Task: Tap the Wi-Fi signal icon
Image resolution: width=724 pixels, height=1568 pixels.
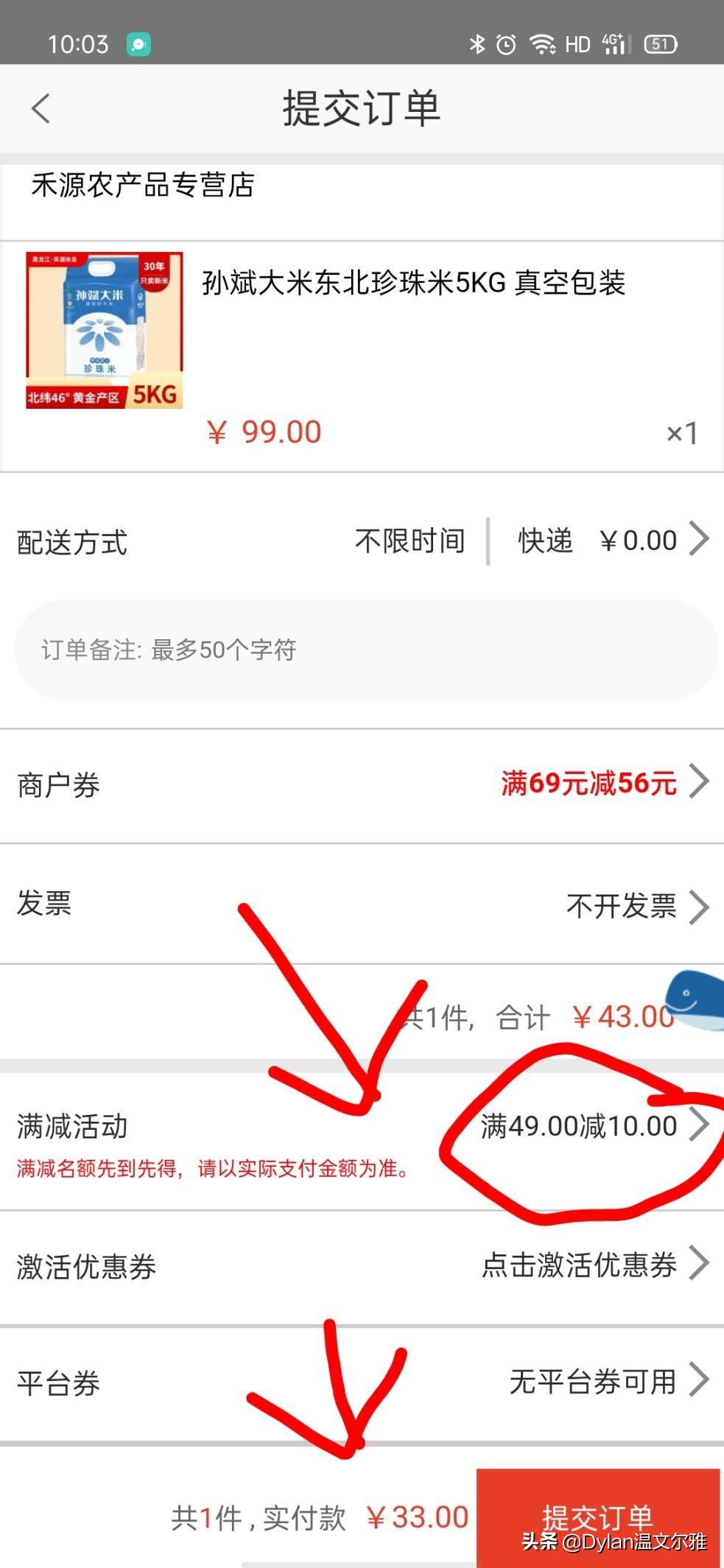Action: (x=543, y=44)
